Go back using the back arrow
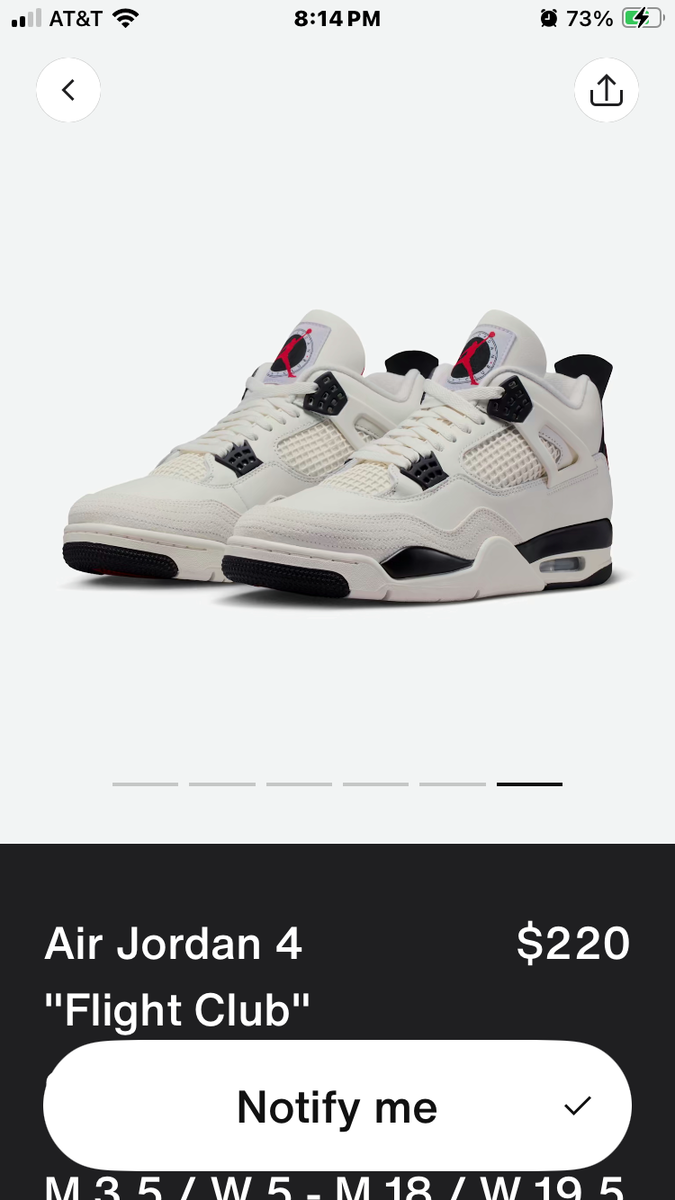The width and height of the screenshot is (675, 1200). click(68, 90)
